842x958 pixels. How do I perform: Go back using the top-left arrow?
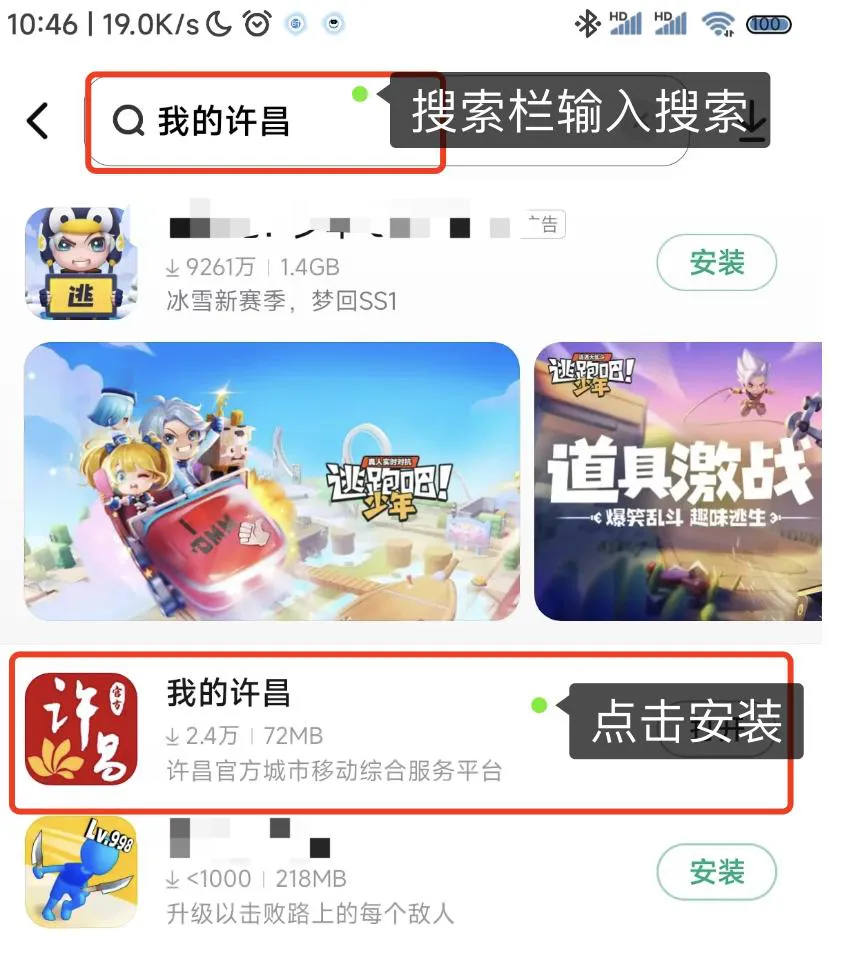(x=37, y=121)
